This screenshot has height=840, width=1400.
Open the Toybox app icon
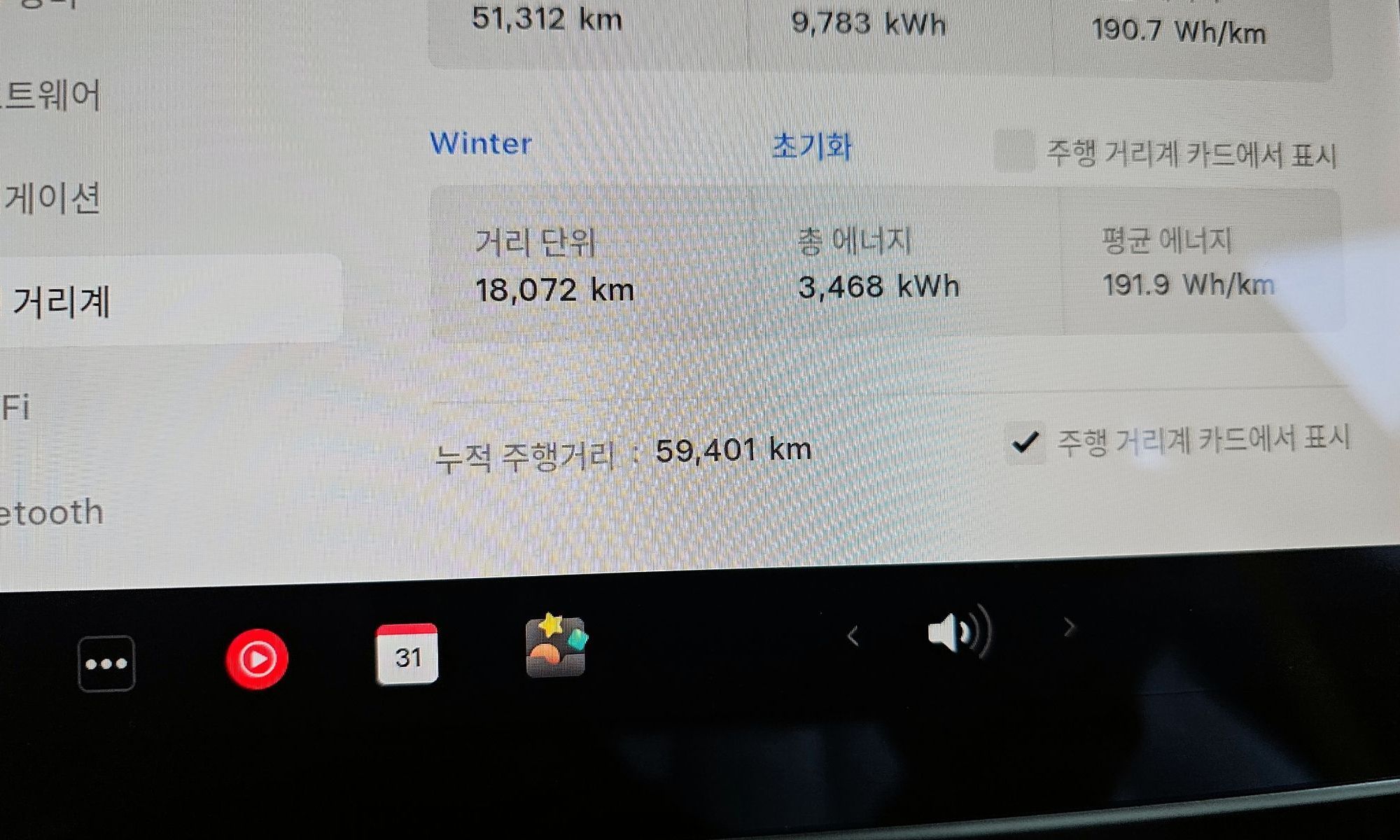(556, 646)
